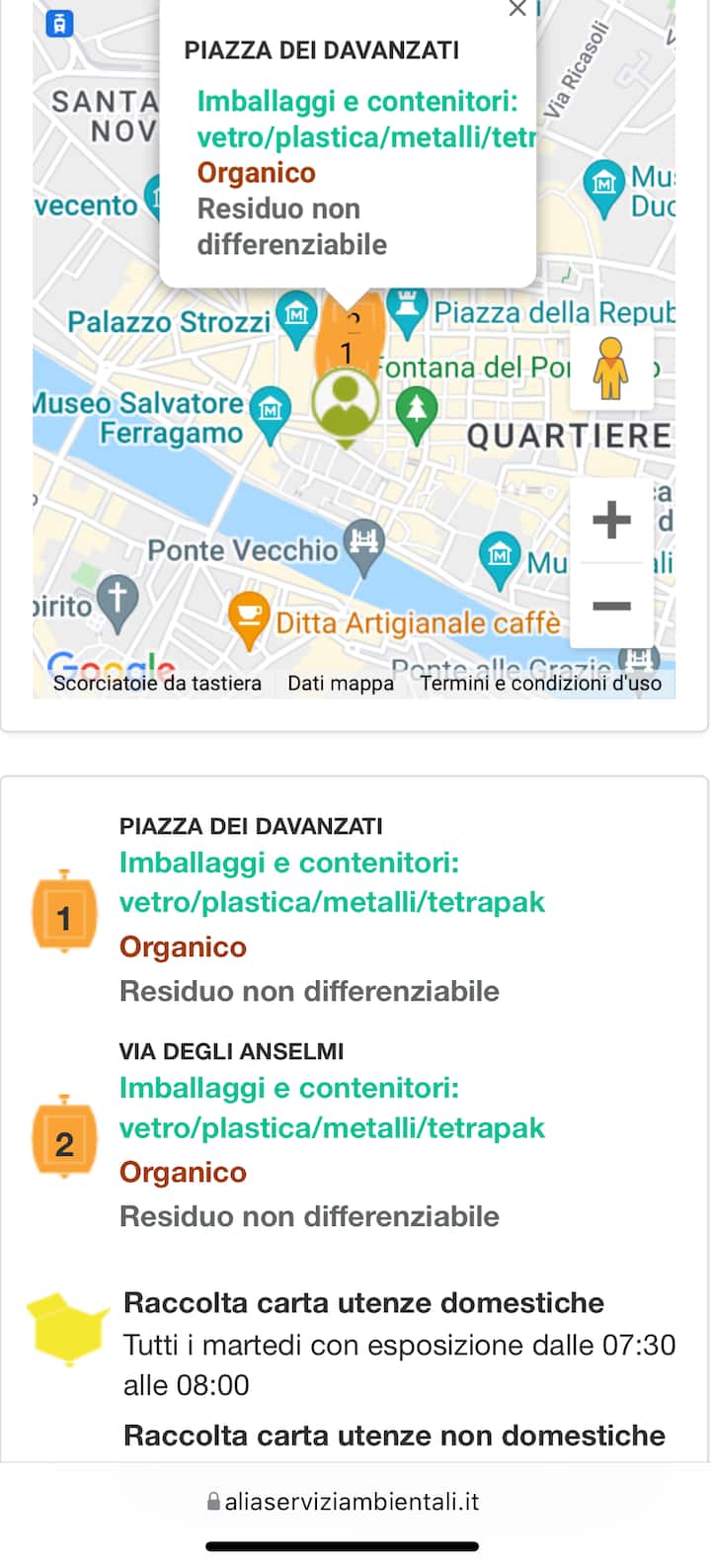Open the Piazza della Repubblica pin
Image resolution: width=711 pixels, height=1568 pixels.
(406, 308)
